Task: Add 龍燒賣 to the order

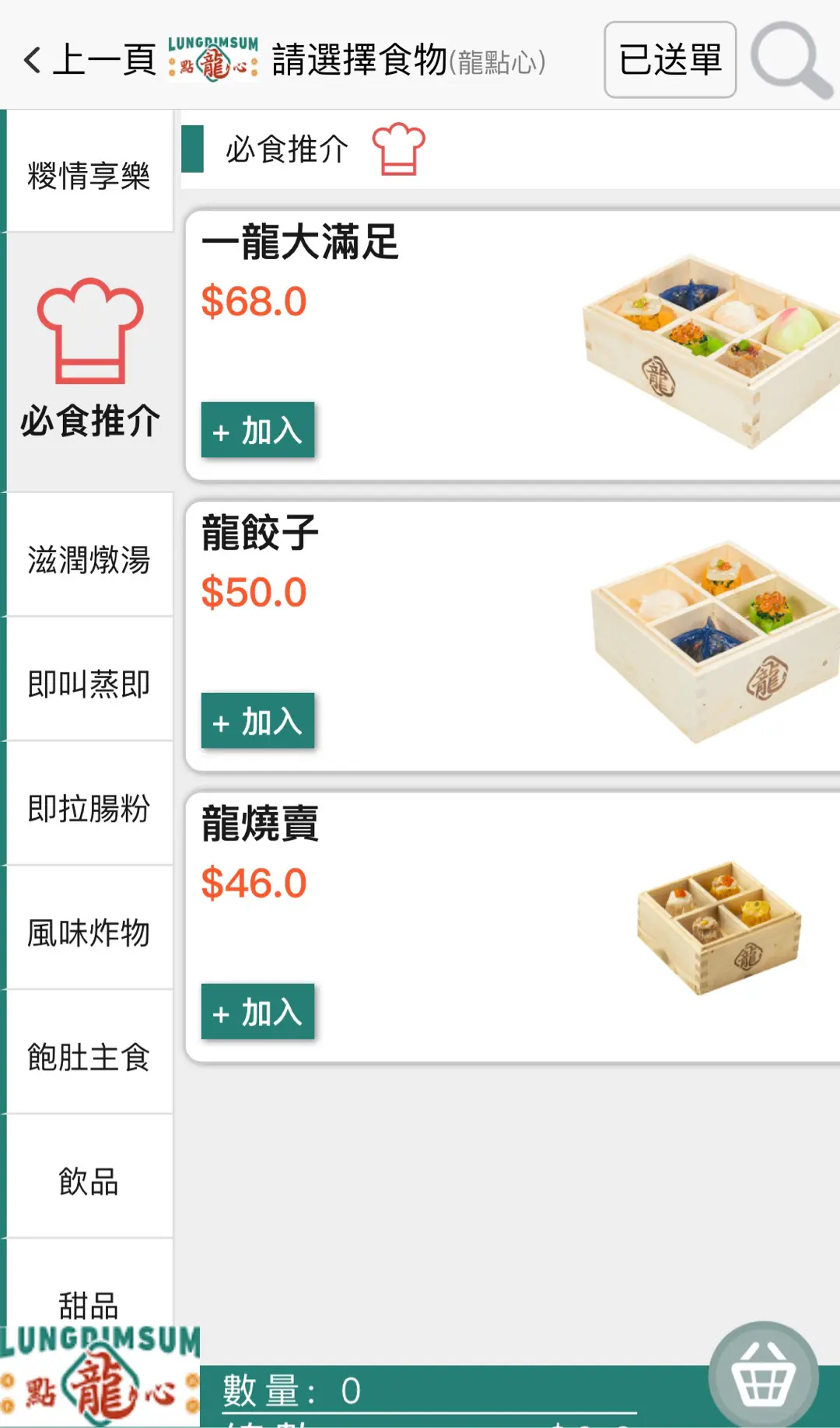Action: tap(257, 1012)
